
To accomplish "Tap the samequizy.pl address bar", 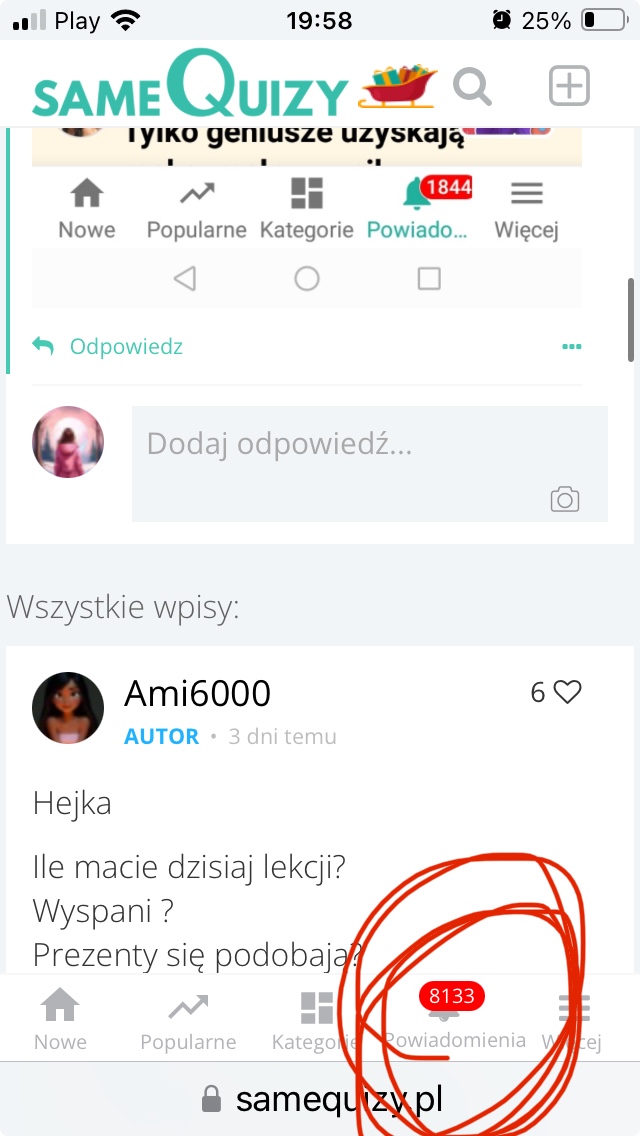I will tap(322, 1100).
